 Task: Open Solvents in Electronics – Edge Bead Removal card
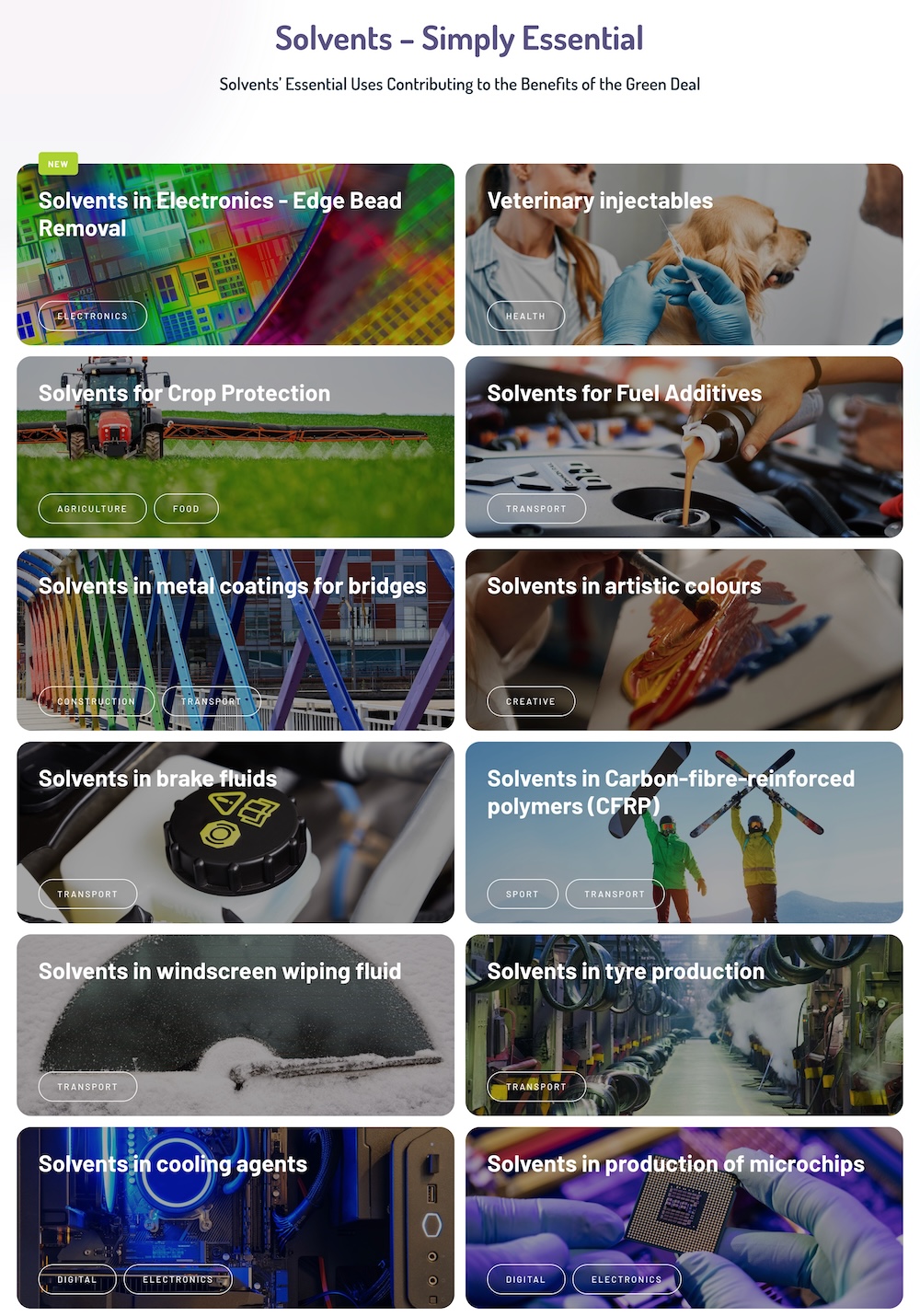coord(221,214)
